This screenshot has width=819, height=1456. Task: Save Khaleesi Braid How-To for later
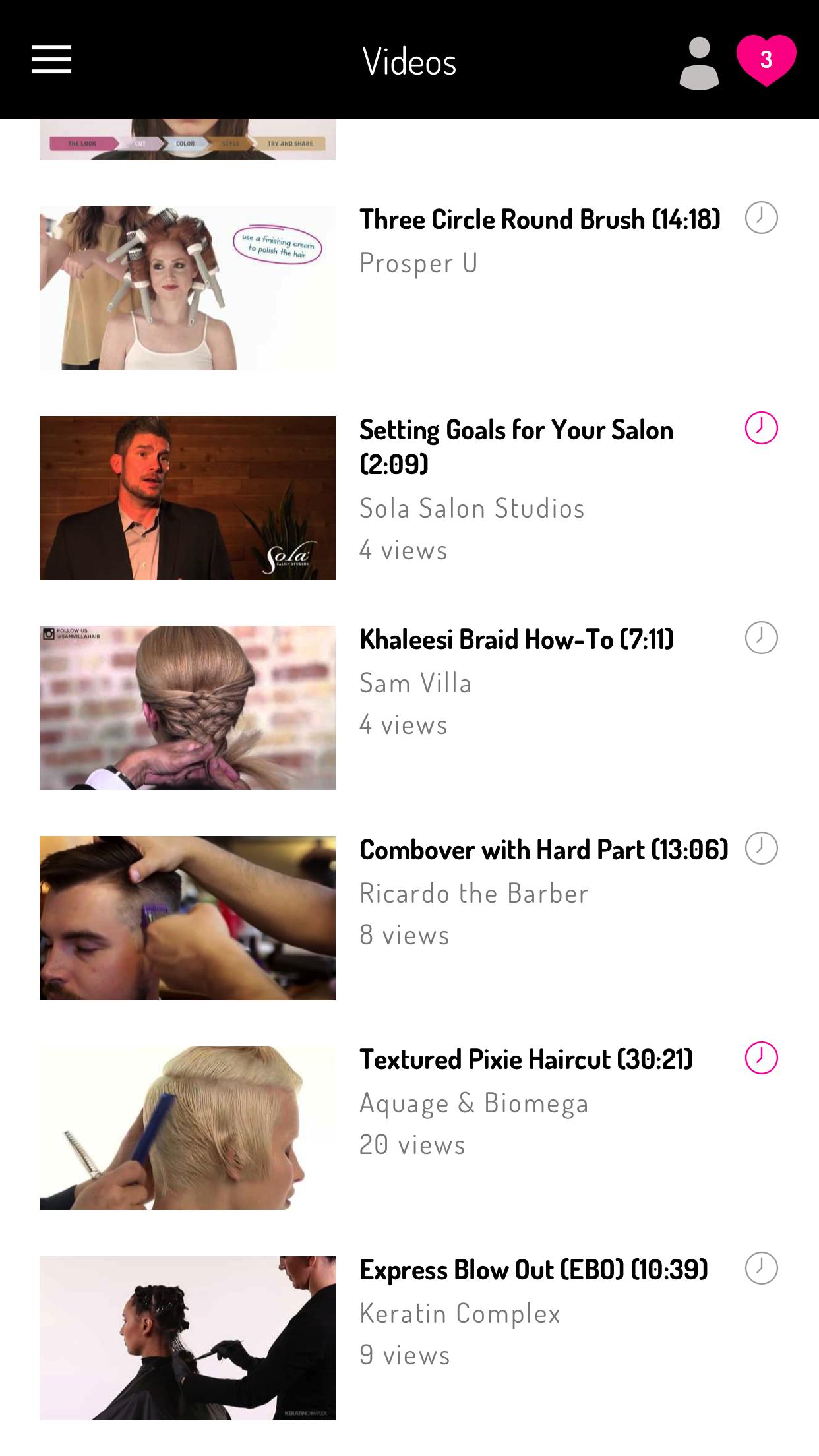coord(761,638)
